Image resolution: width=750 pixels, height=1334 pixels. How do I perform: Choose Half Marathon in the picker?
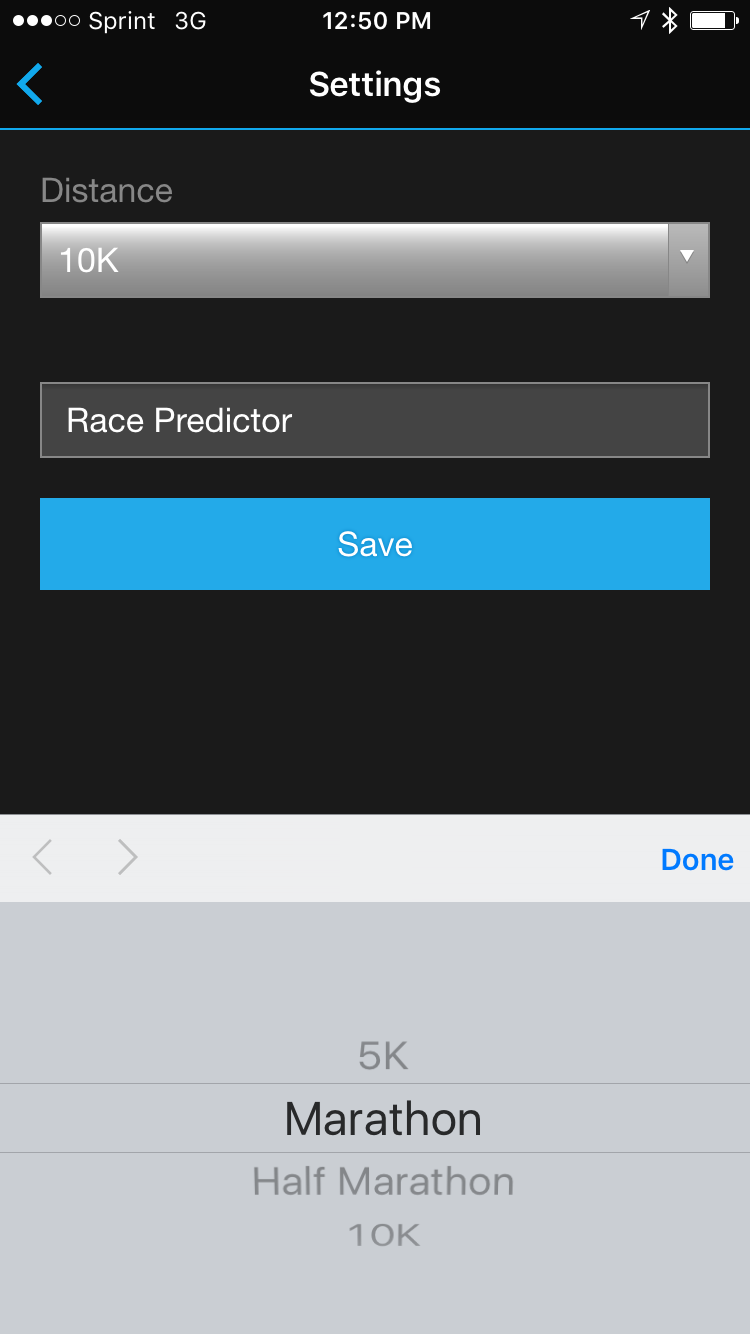(x=384, y=1181)
